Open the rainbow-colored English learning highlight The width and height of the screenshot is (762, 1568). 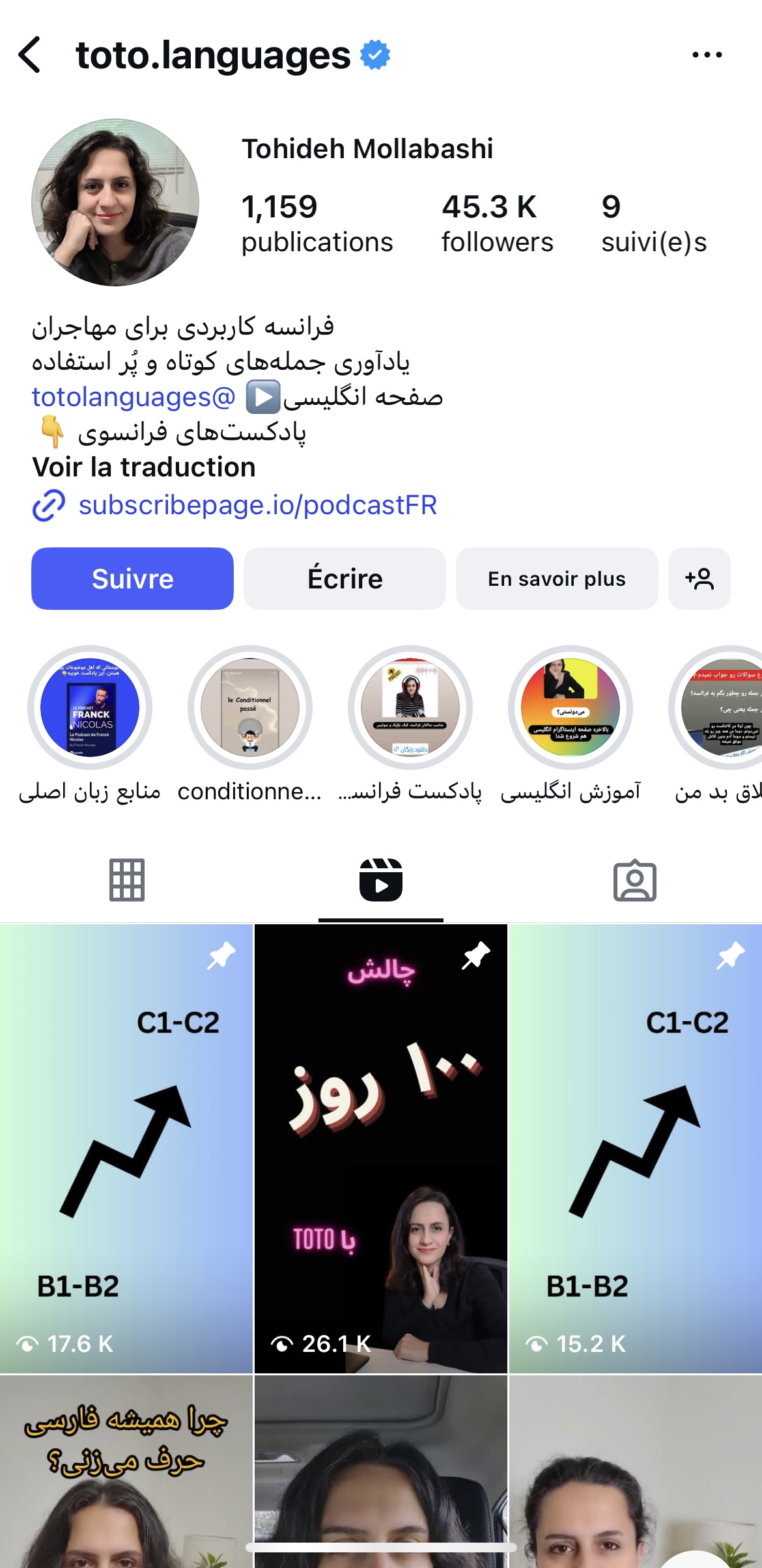click(x=571, y=708)
